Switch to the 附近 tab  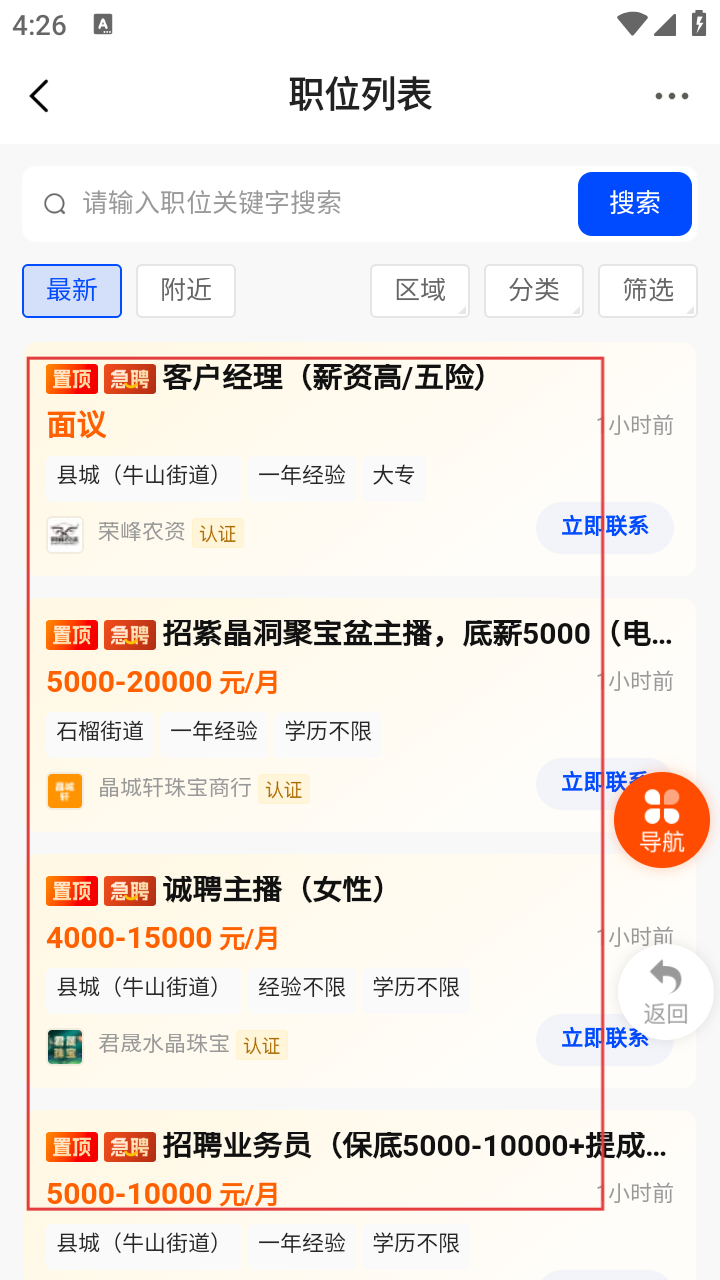coord(186,291)
